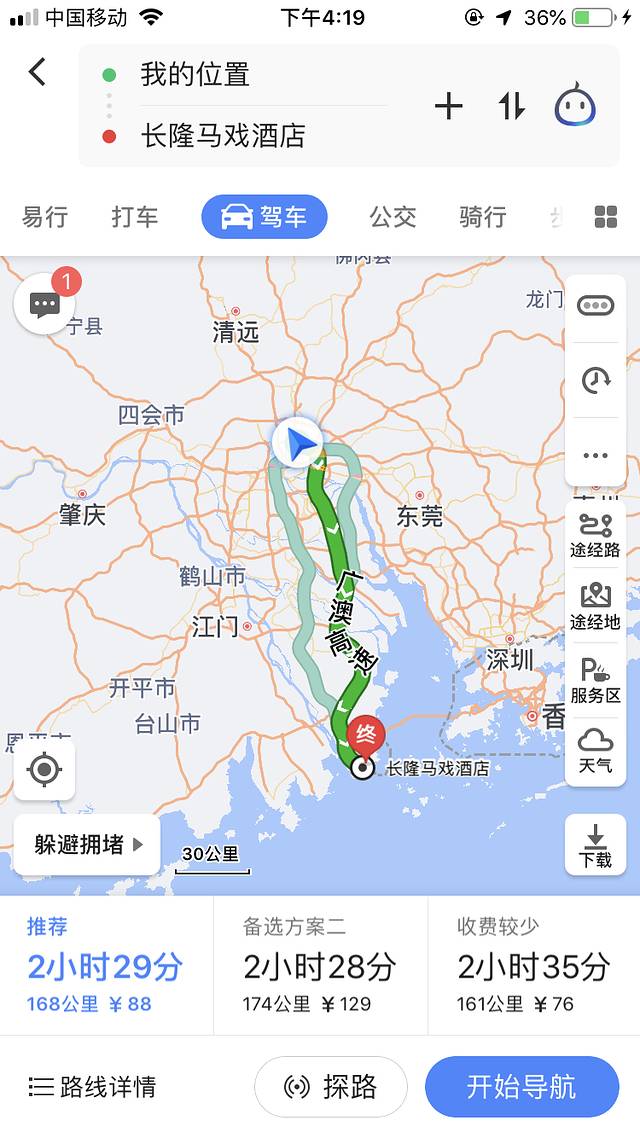Select the 易行 travel mode
This screenshot has width=640, height=1138.
pos(45,217)
